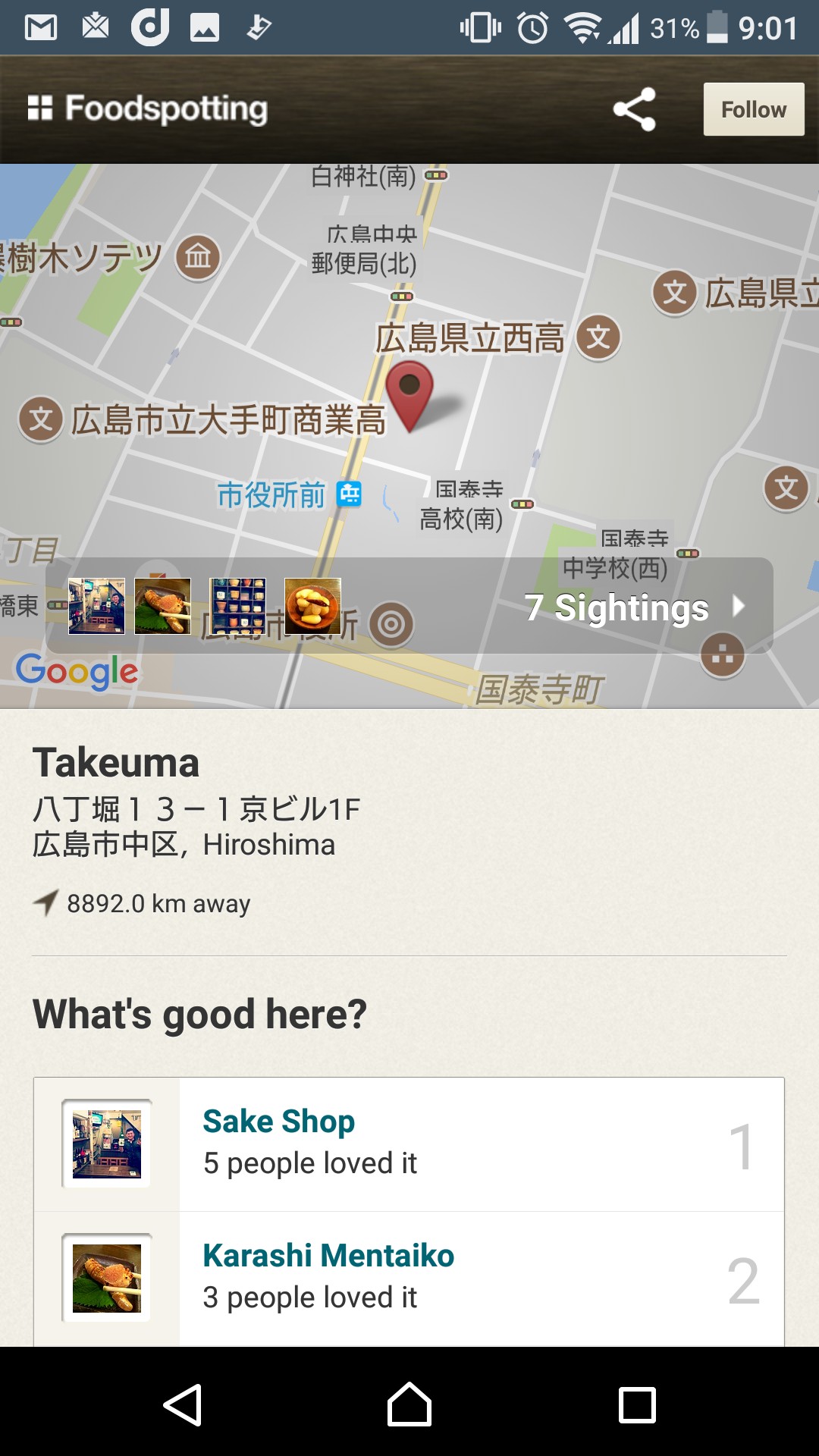
Task: Return to the Android home screen
Action: tap(409, 1404)
